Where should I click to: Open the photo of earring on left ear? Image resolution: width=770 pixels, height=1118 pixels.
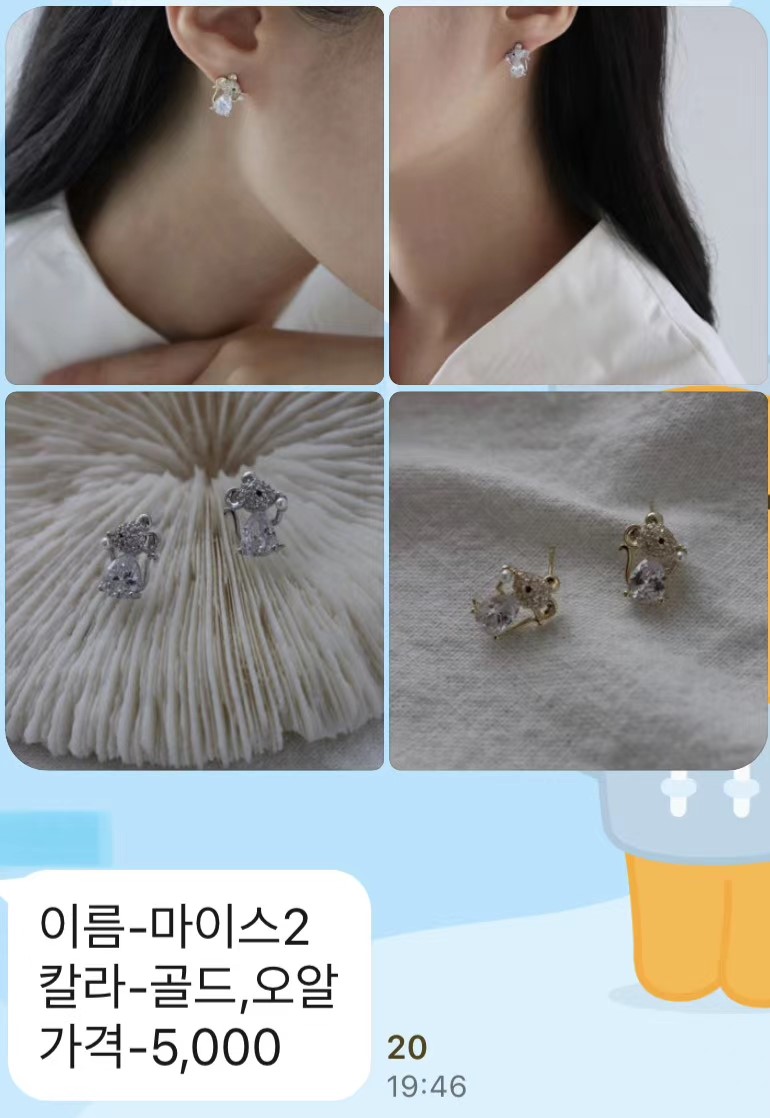point(194,195)
